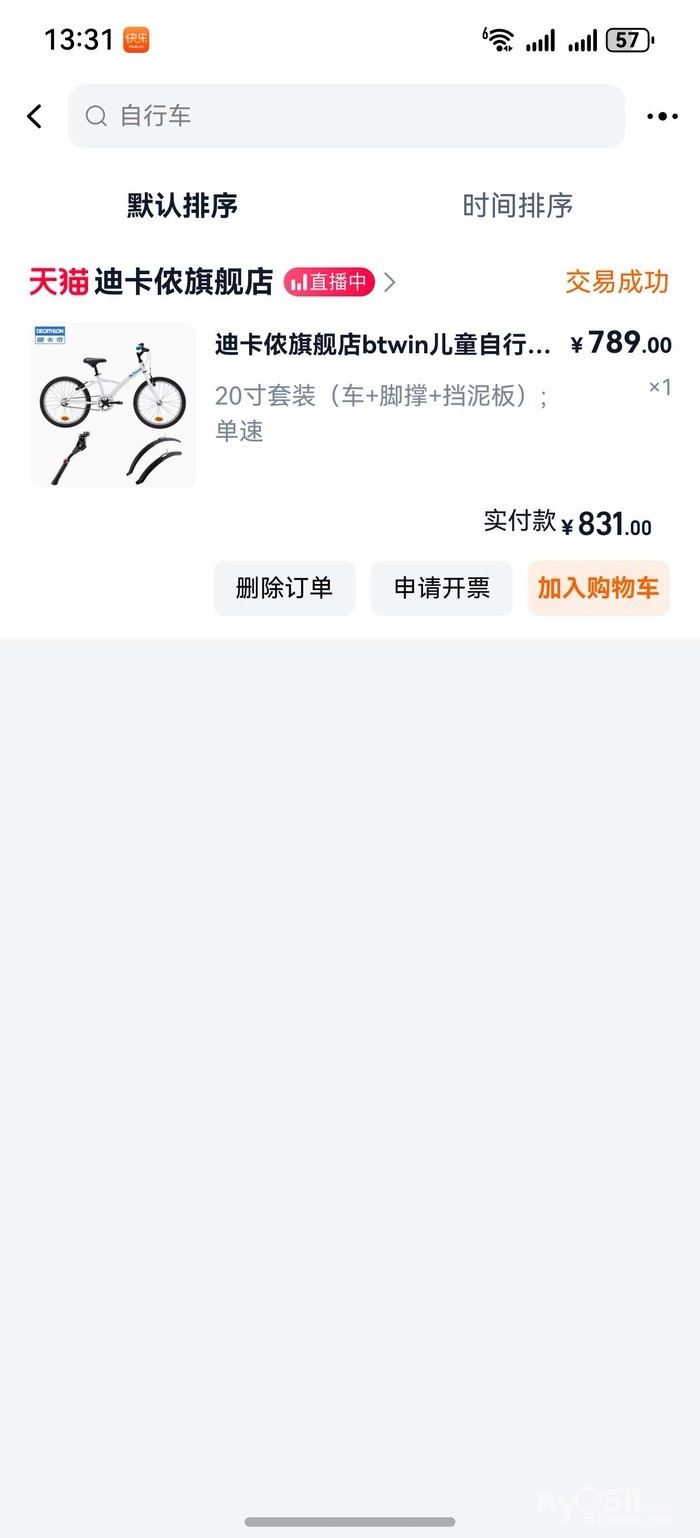Image resolution: width=700 pixels, height=1538 pixels.
Task: Switch to 时间排序 tab
Action: (517, 206)
